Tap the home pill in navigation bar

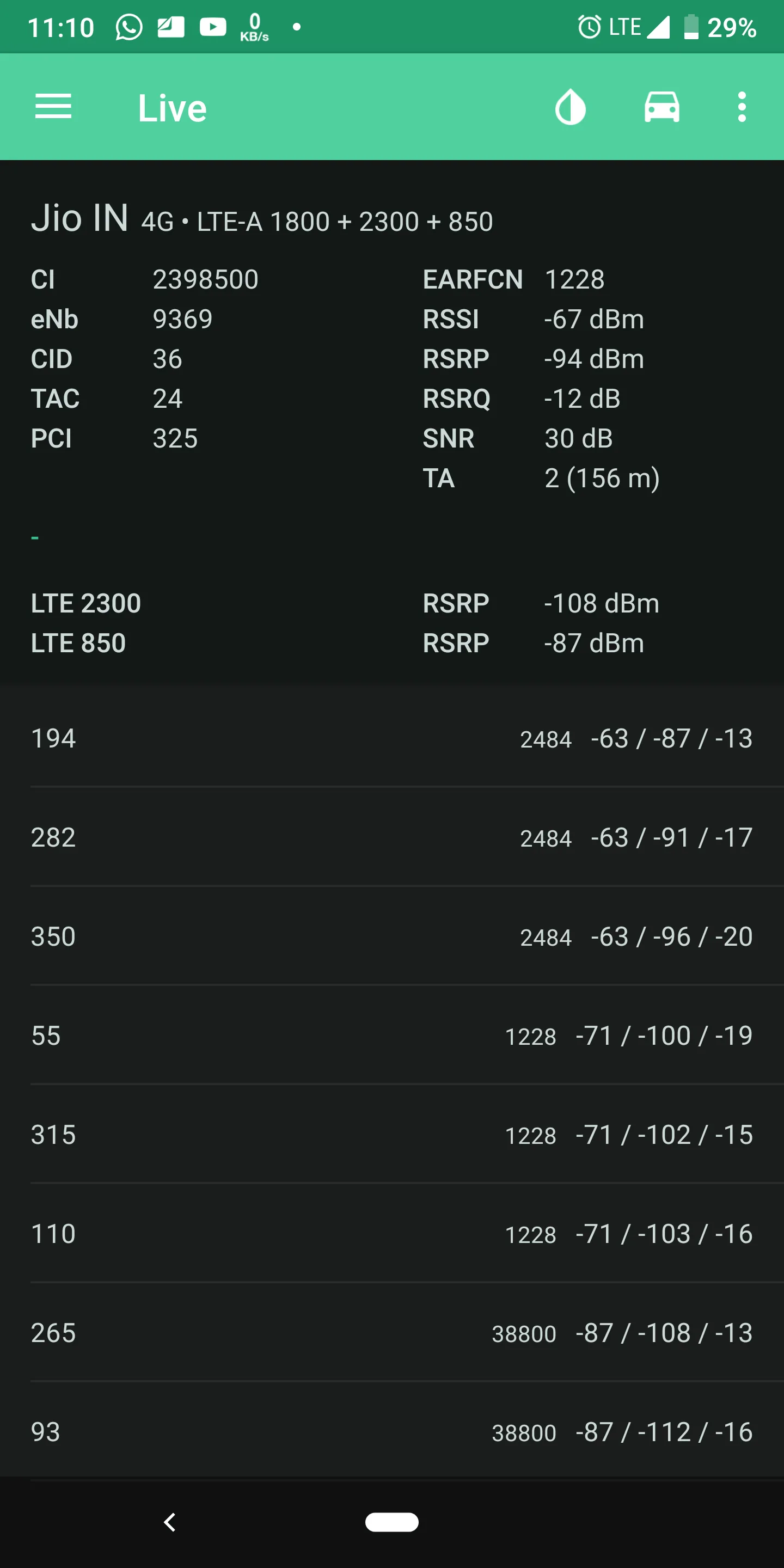[391, 1522]
